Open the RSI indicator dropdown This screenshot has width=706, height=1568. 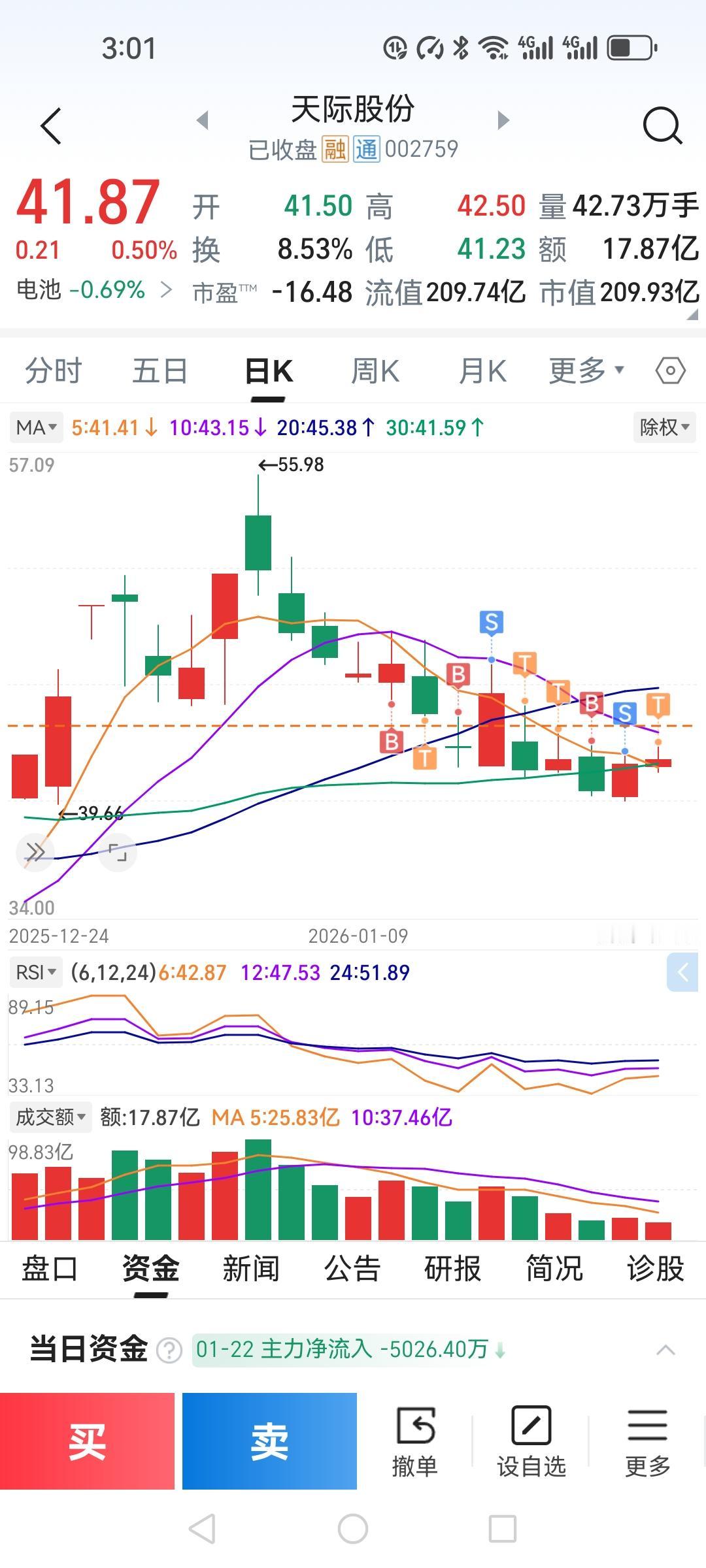(34, 972)
